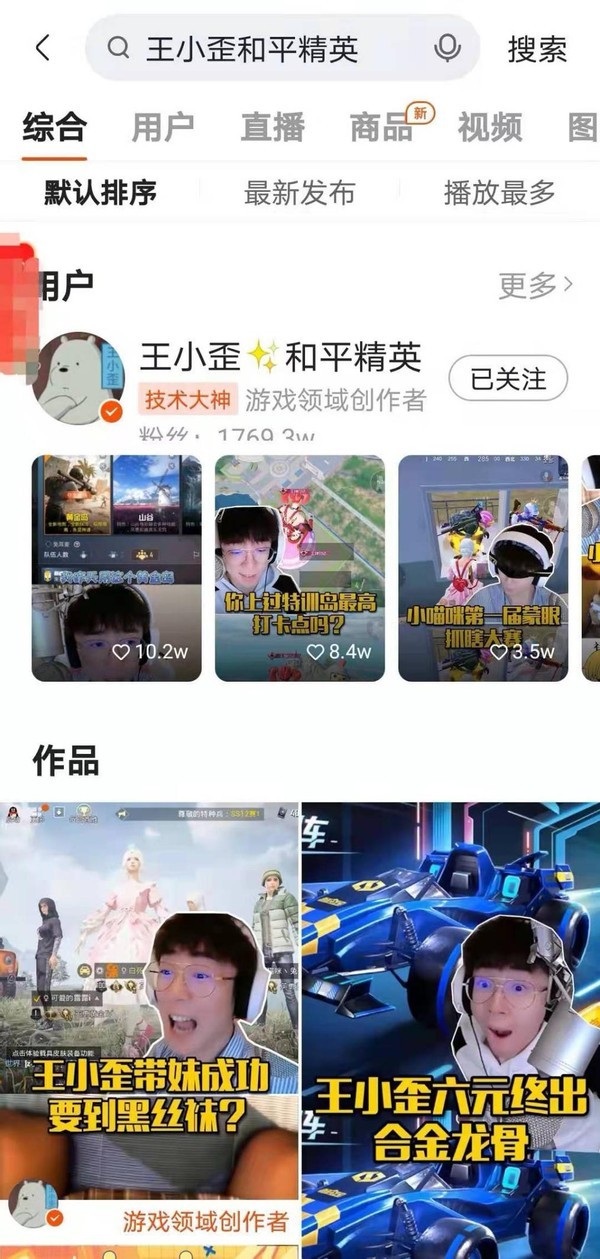Open the 王小歪六元终出合金龙骨 video
Image resolution: width=600 pixels, height=1259 pixels.
pyautogui.click(x=451, y=1020)
